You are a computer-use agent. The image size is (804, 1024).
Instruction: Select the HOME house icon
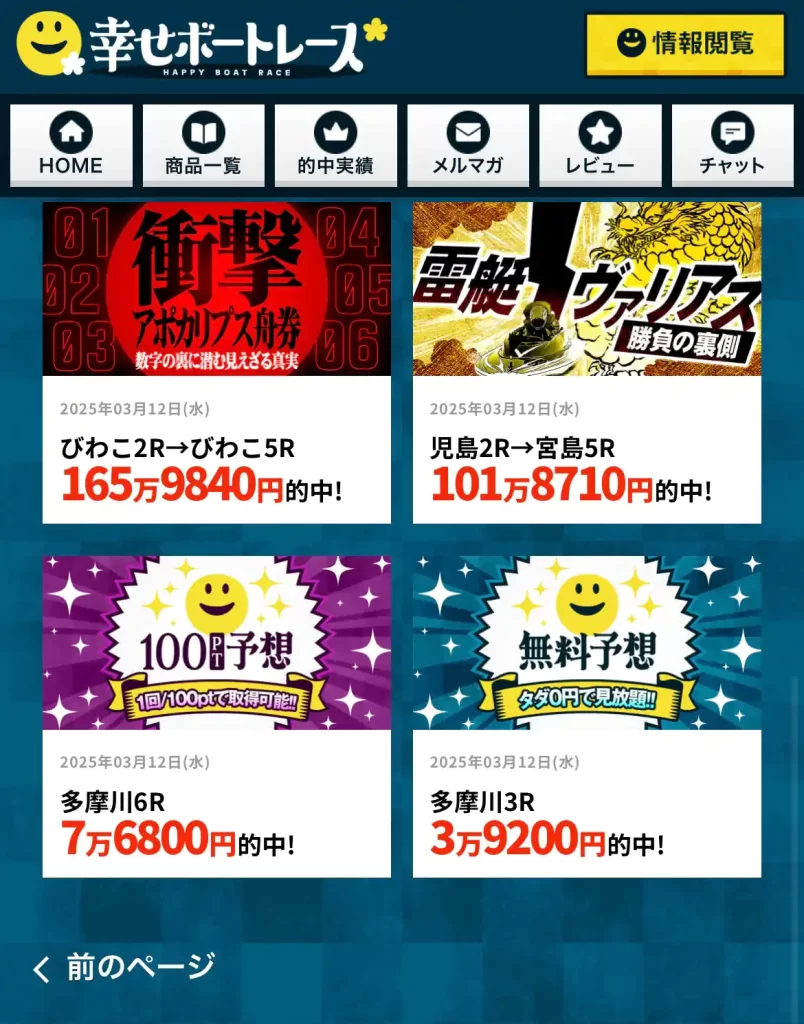tap(70, 128)
